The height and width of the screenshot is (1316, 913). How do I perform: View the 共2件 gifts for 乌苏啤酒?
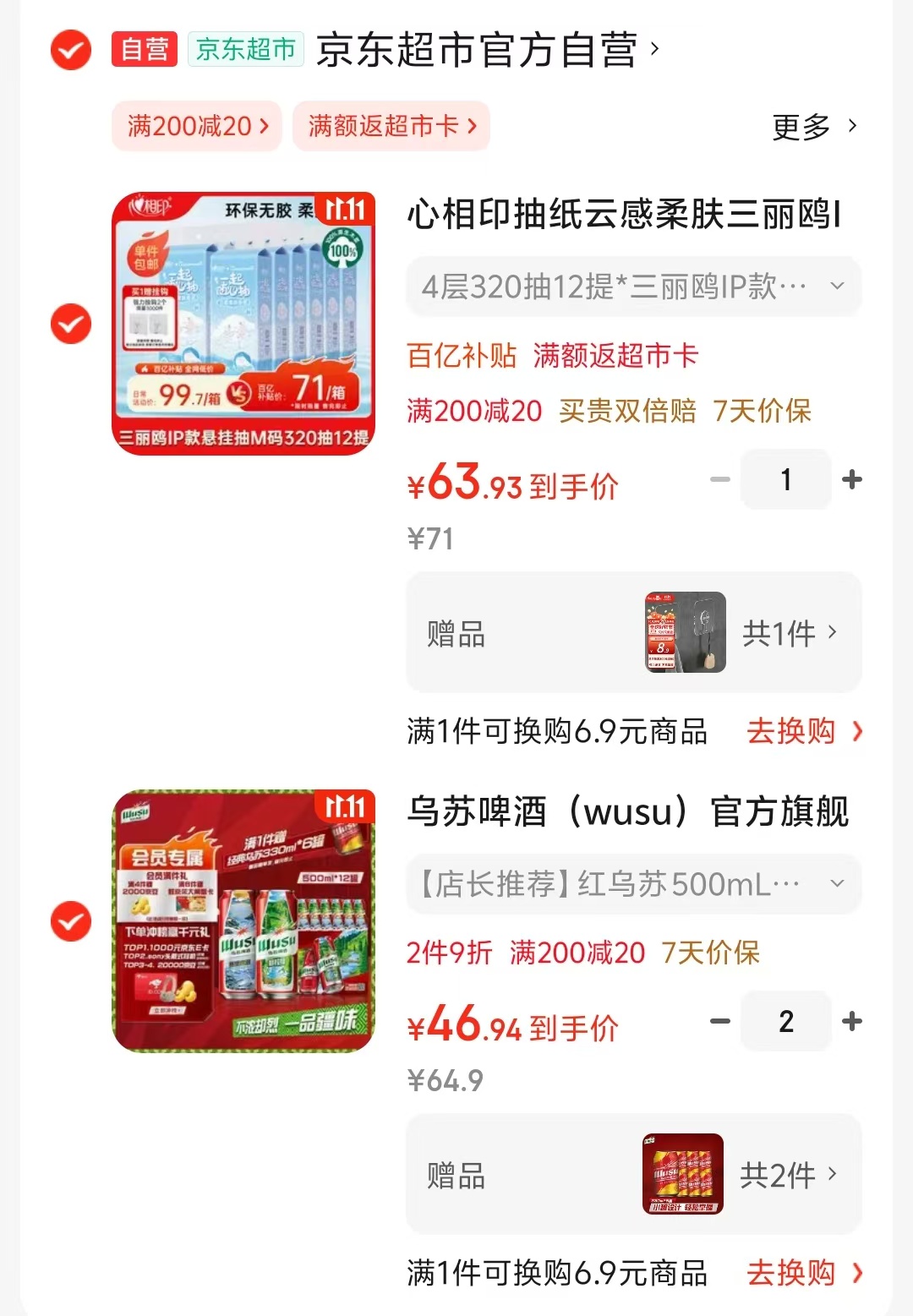tap(788, 1175)
